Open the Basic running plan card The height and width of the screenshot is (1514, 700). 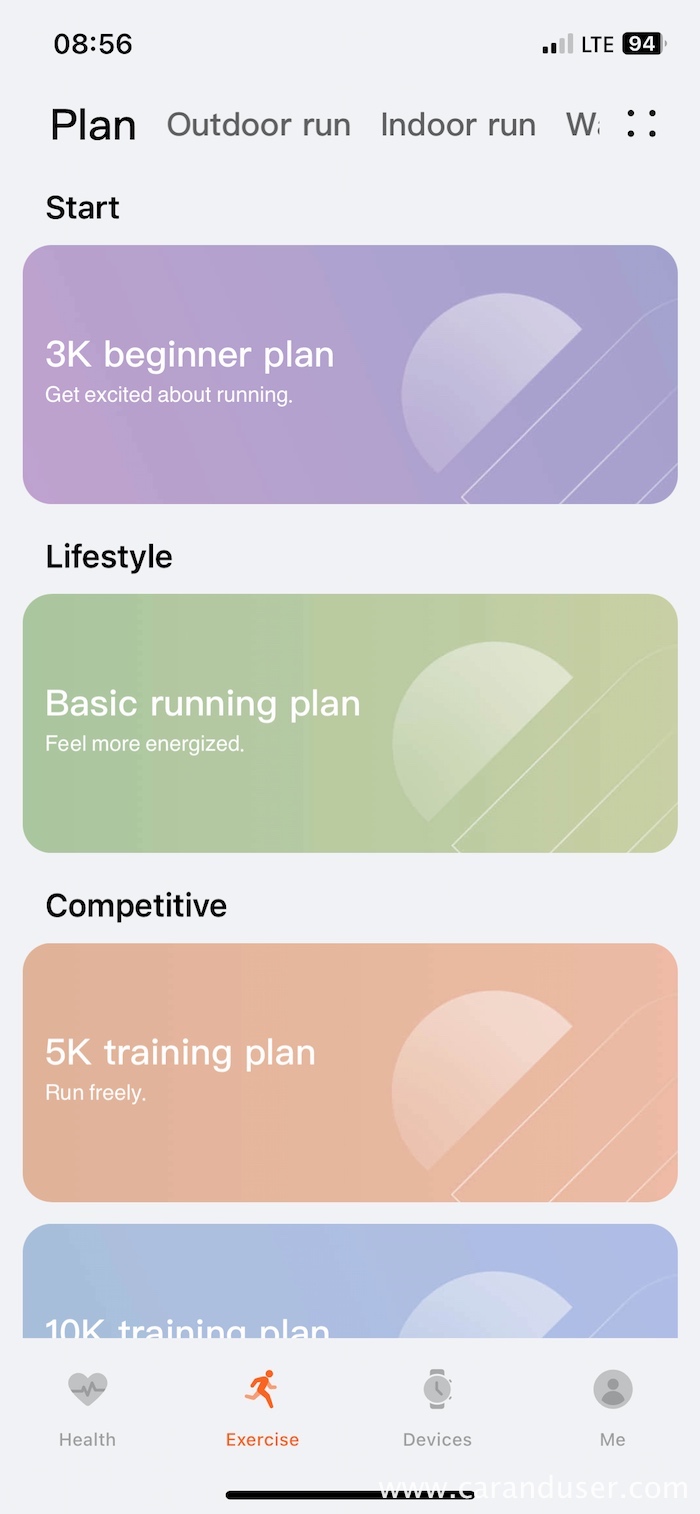(350, 723)
